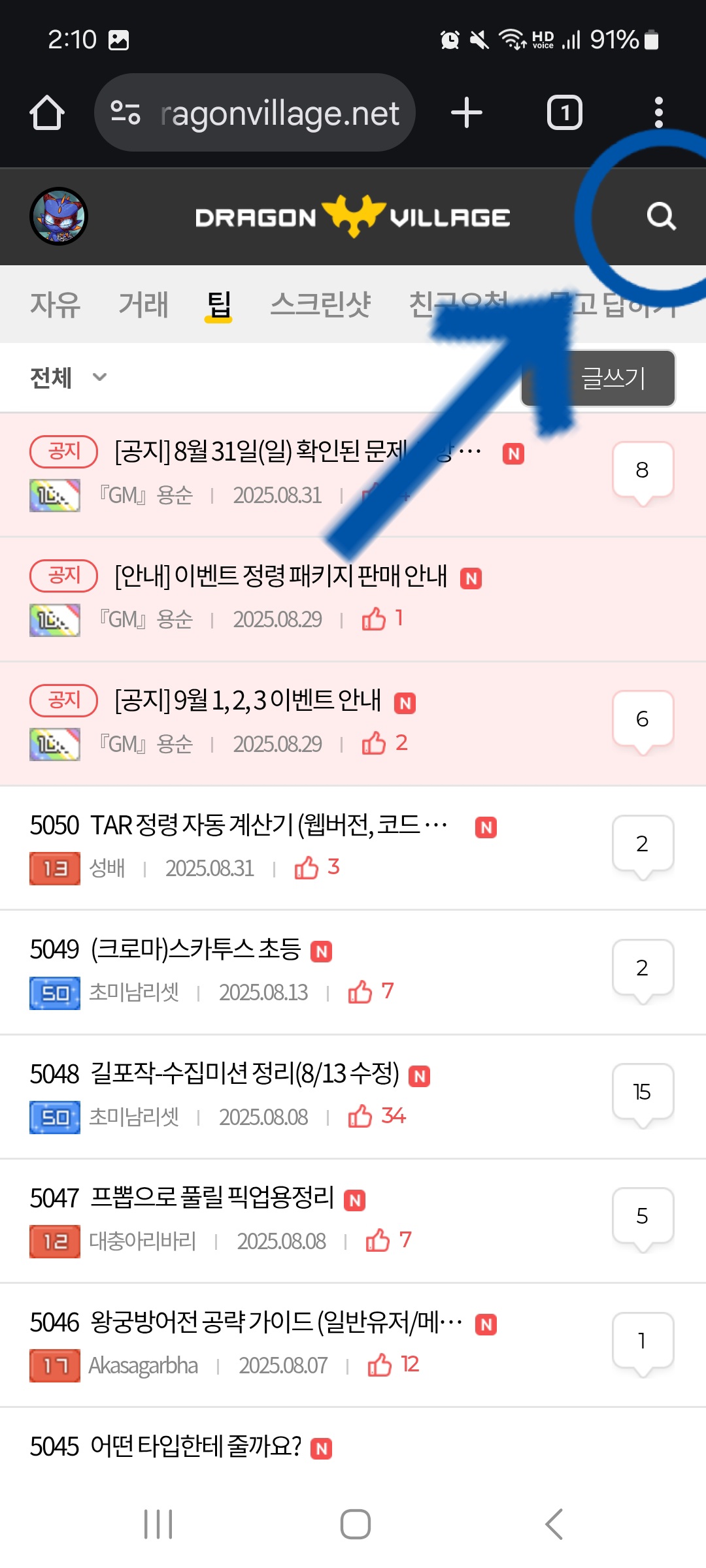Tap the 글쓰기 write button
The height and width of the screenshot is (1568, 706).
613,378
